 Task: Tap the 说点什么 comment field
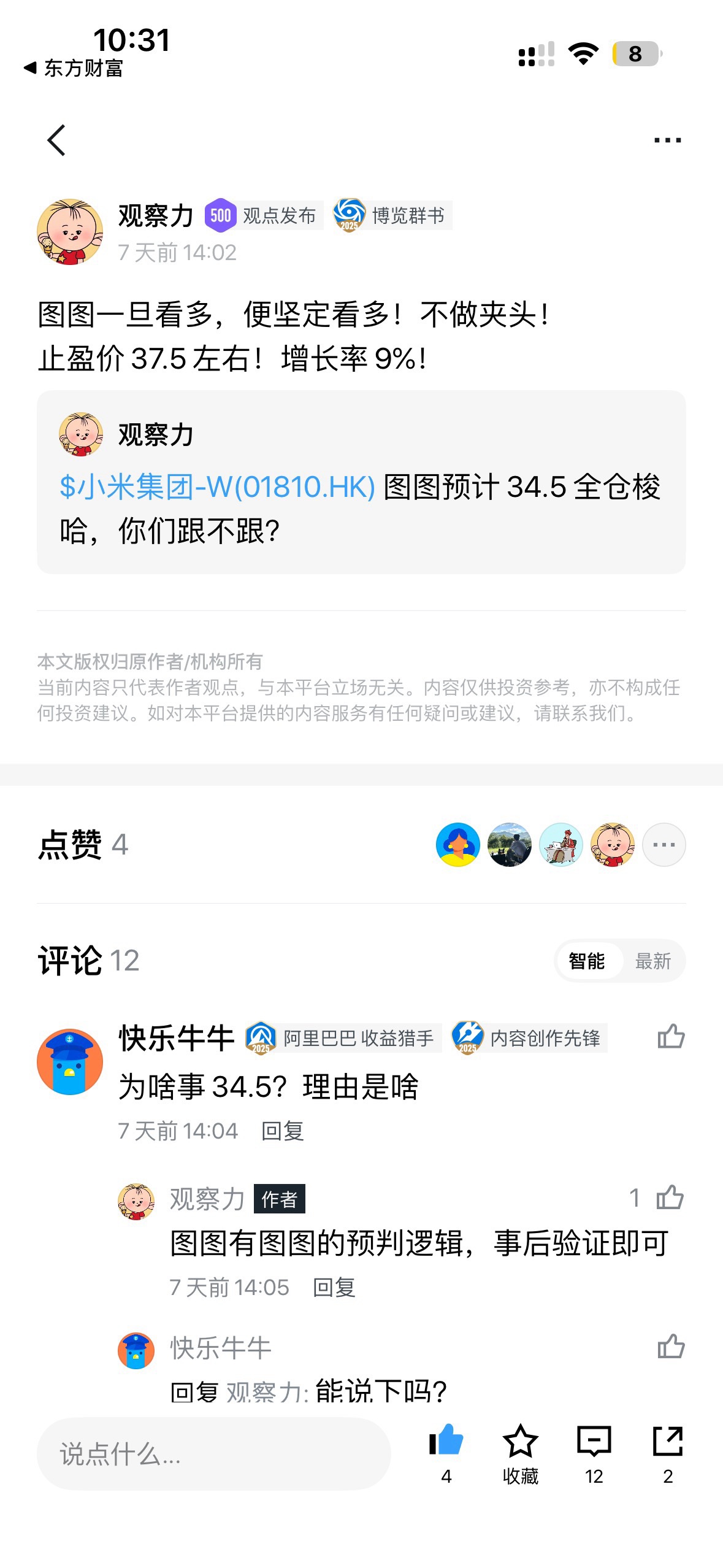tap(213, 1454)
